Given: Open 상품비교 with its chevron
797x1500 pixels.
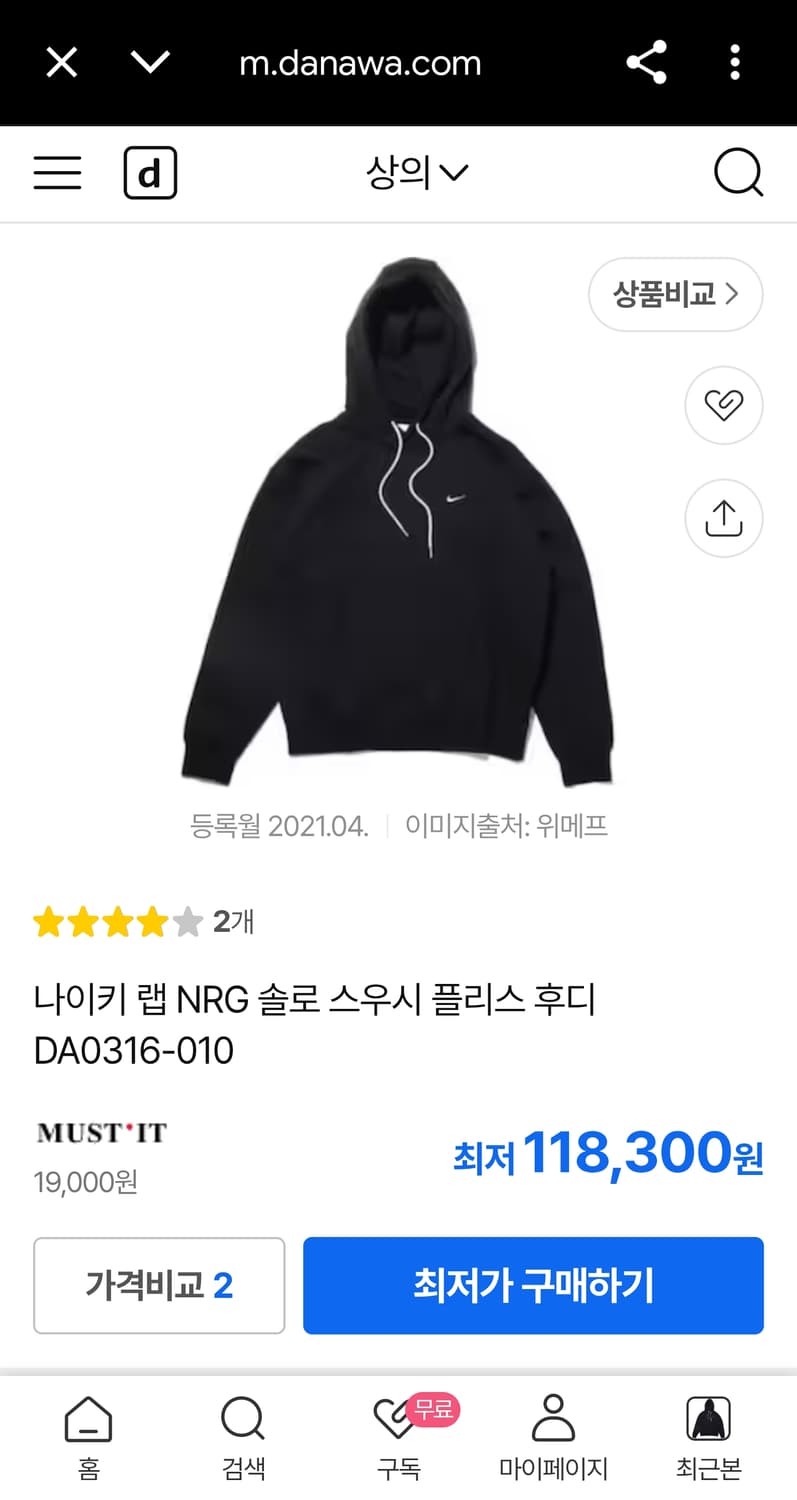Looking at the screenshot, I should [675, 294].
